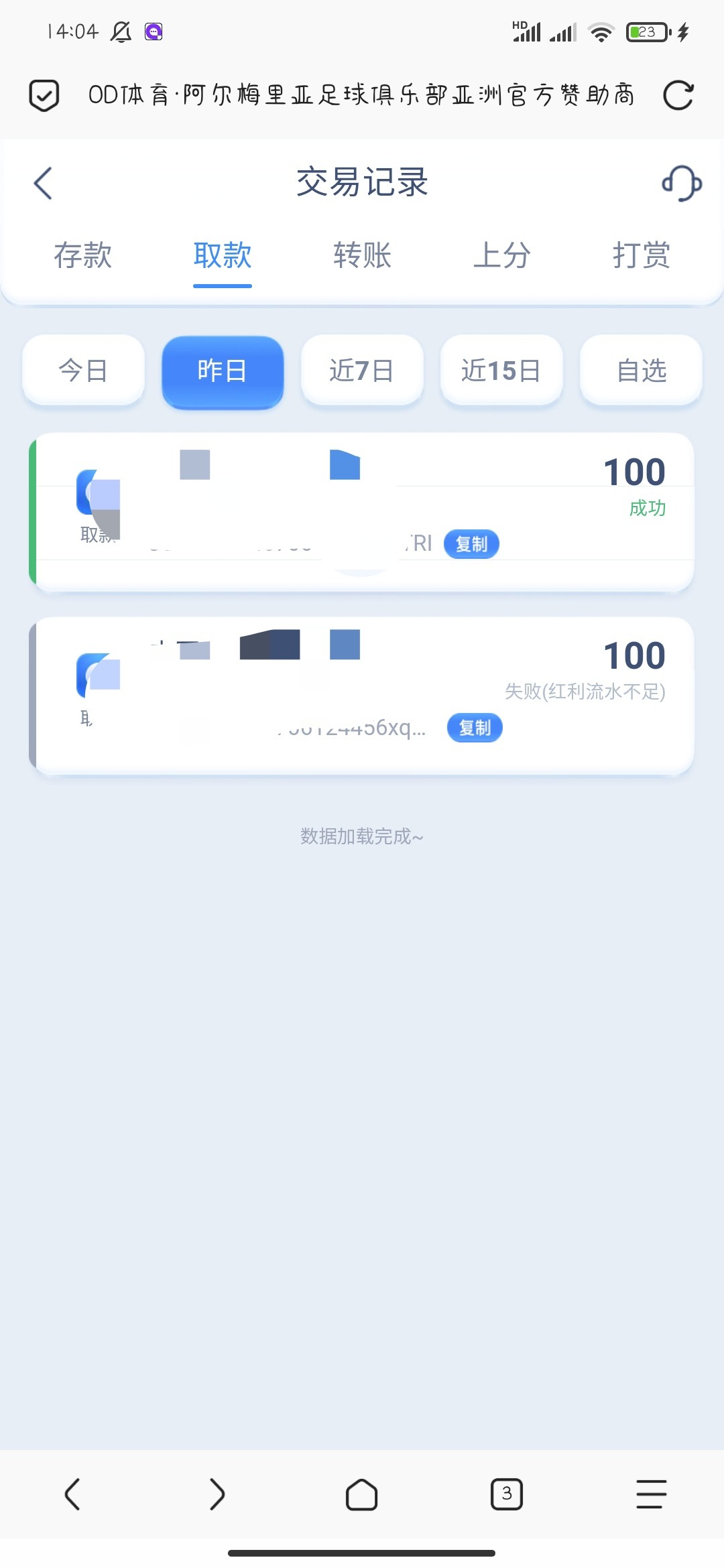Screen dimensions: 724x1568
Task: Go to the browser home page
Action: point(362,1494)
